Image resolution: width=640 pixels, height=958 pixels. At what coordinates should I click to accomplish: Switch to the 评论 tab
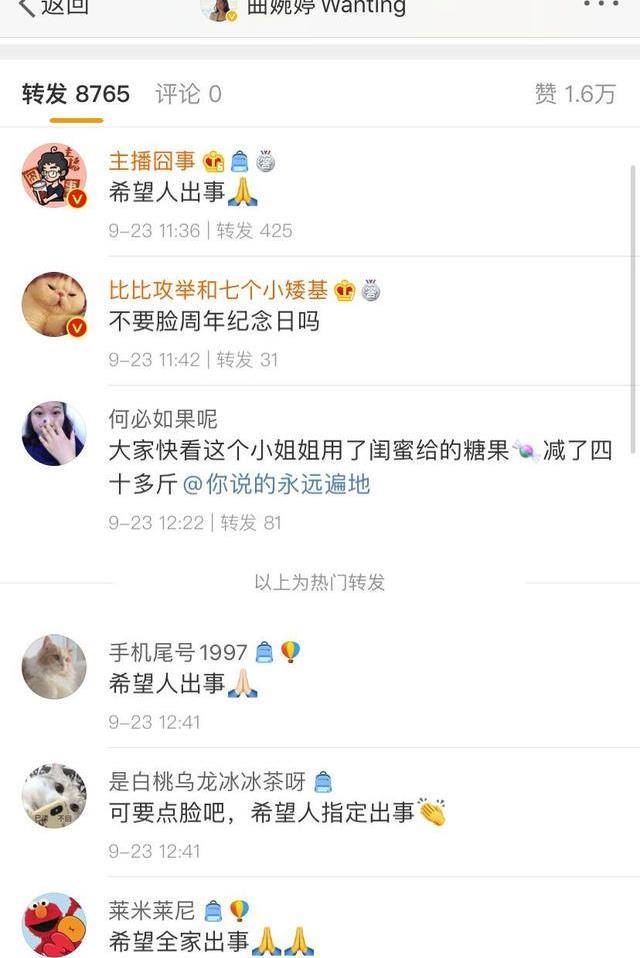click(188, 95)
